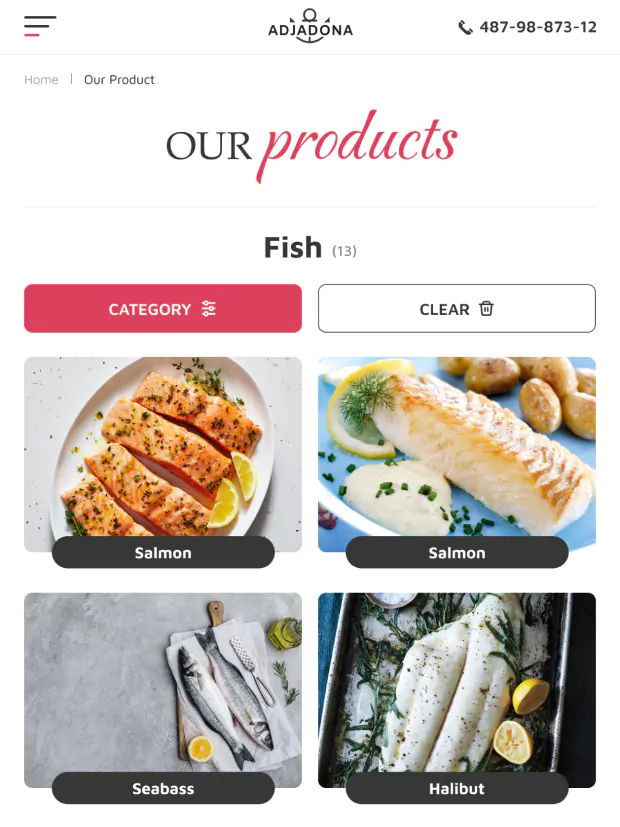Open the Category filter
The width and height of the screenshot is (620, 827).
[x=163, y=309]
